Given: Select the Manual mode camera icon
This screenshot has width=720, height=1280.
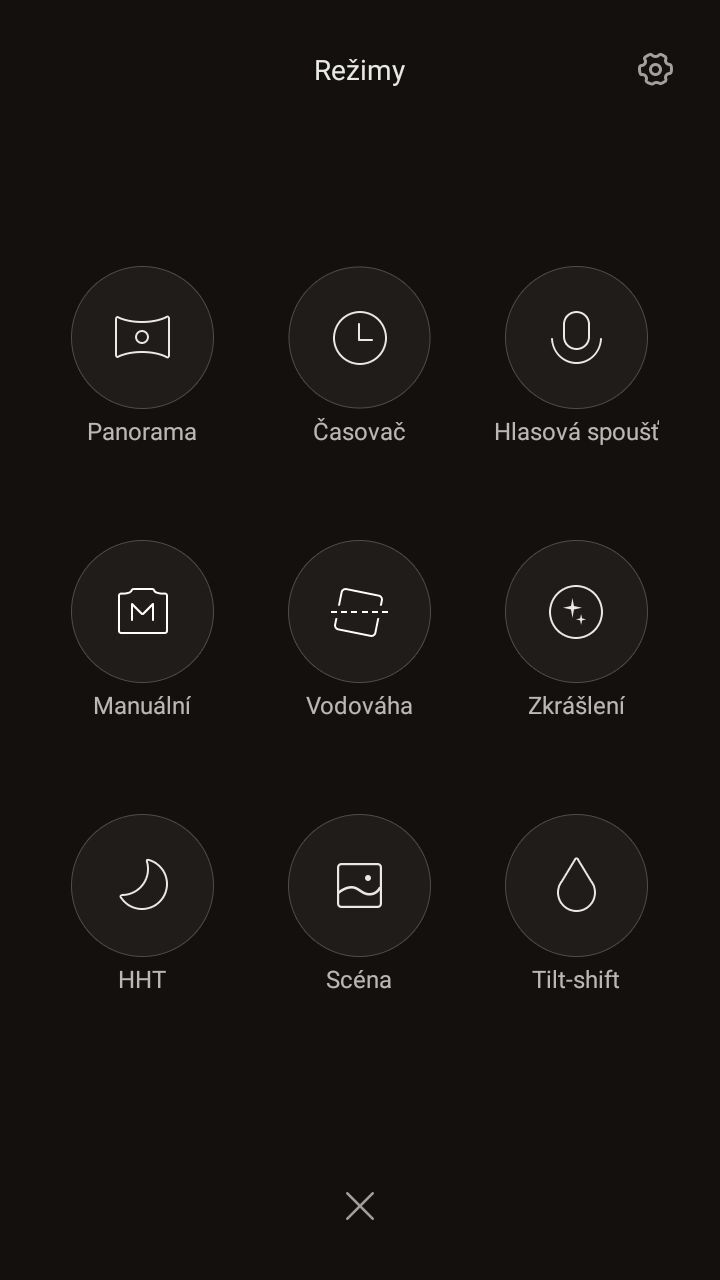Looking at the screenshot, I should [x=142, y=612].
